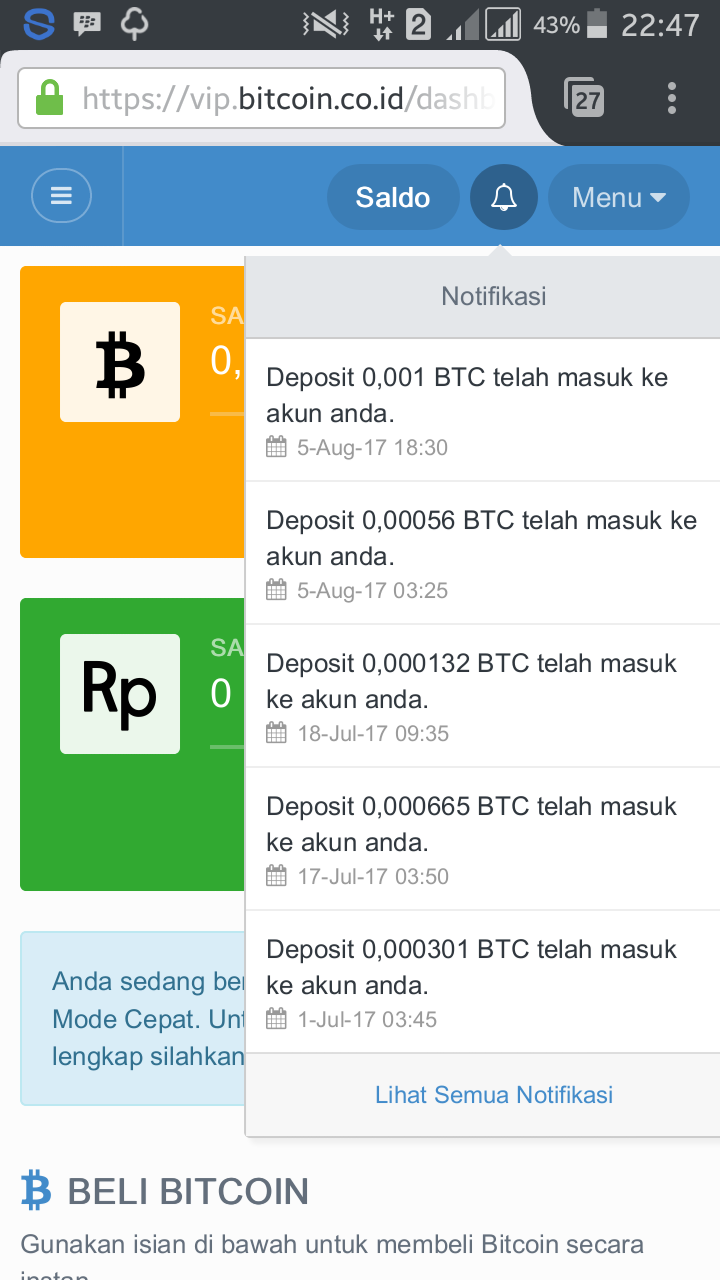Close the notifications bell dropdown
The height and width of the screenshot is (1280, 720).
(504, 197)
